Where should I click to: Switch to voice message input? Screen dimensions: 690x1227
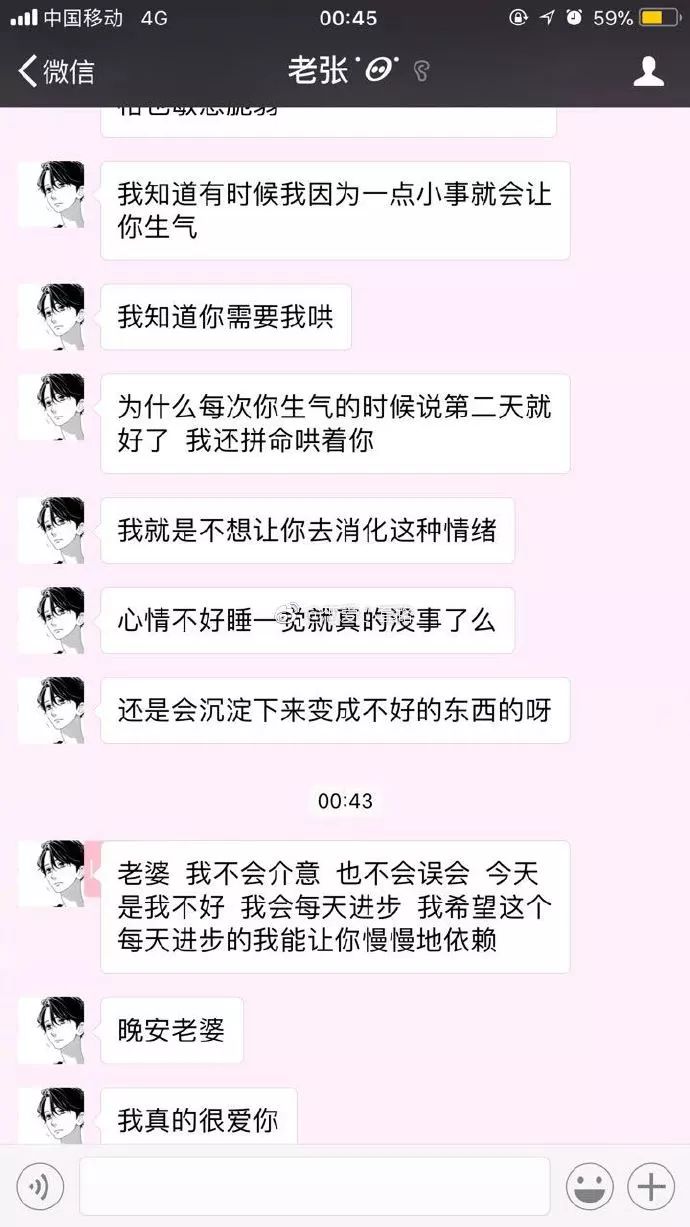(40, 1187)
